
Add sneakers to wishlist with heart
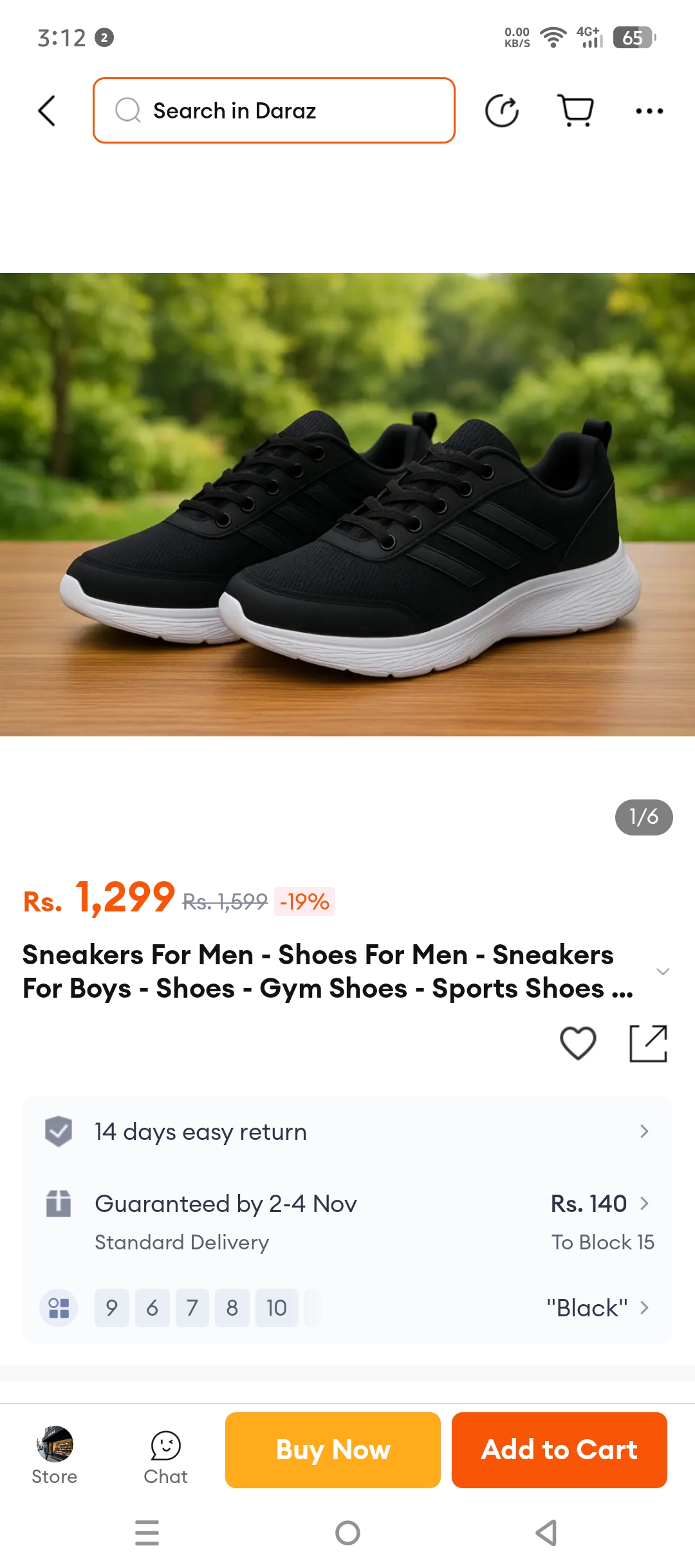tap(578, 1043)
